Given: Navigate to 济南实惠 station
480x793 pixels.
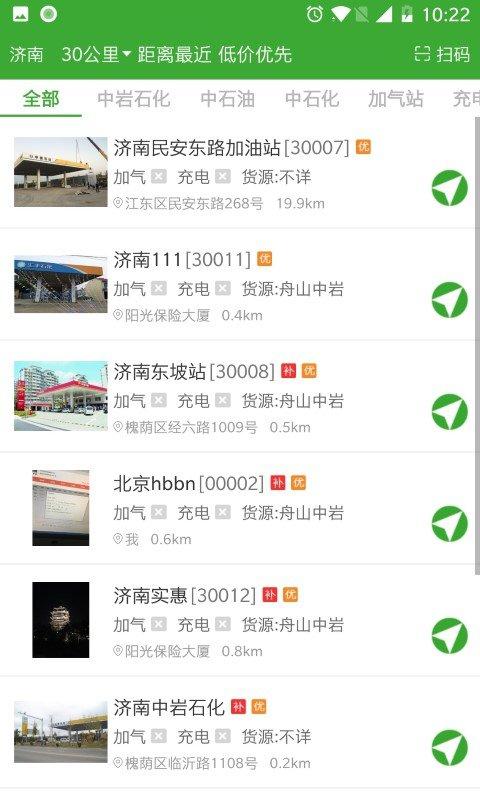Looking at the screenshot, I should (450, 636).
